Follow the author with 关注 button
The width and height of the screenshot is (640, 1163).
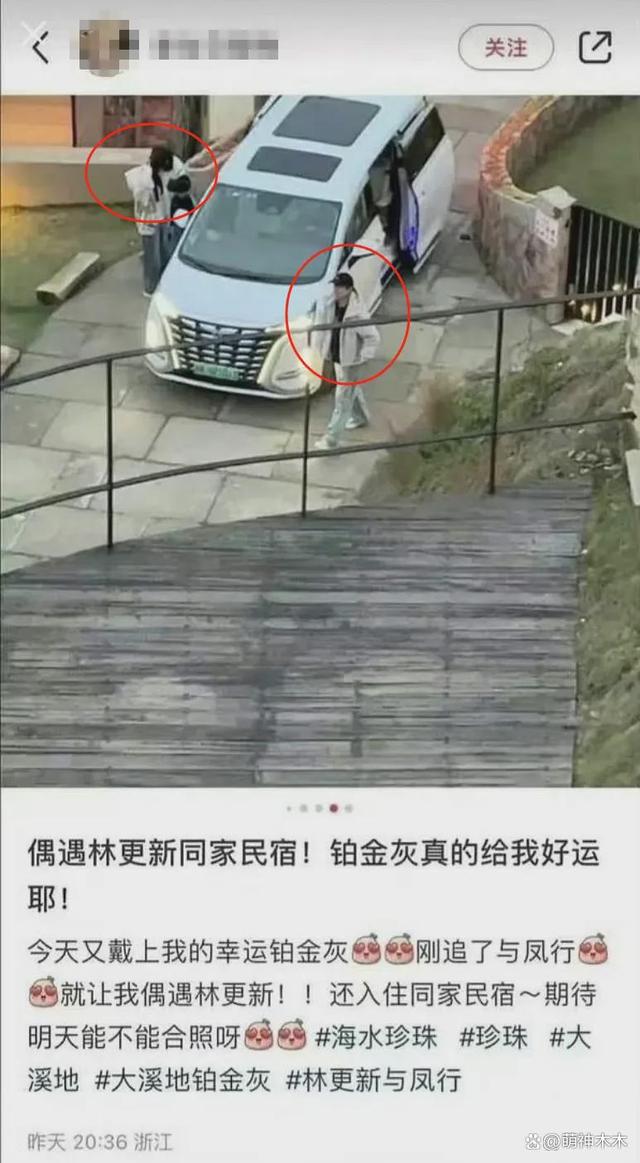tap(505, 47)
